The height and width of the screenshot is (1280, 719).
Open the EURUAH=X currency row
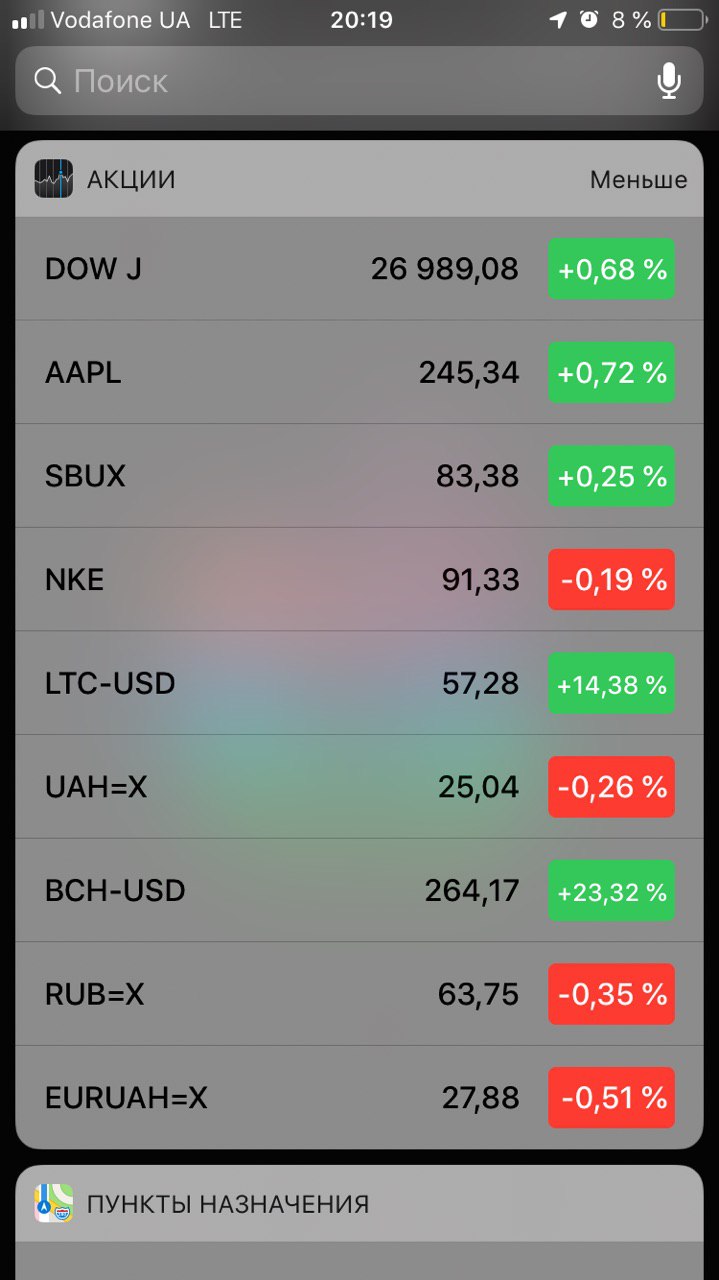click(359, 1098)
